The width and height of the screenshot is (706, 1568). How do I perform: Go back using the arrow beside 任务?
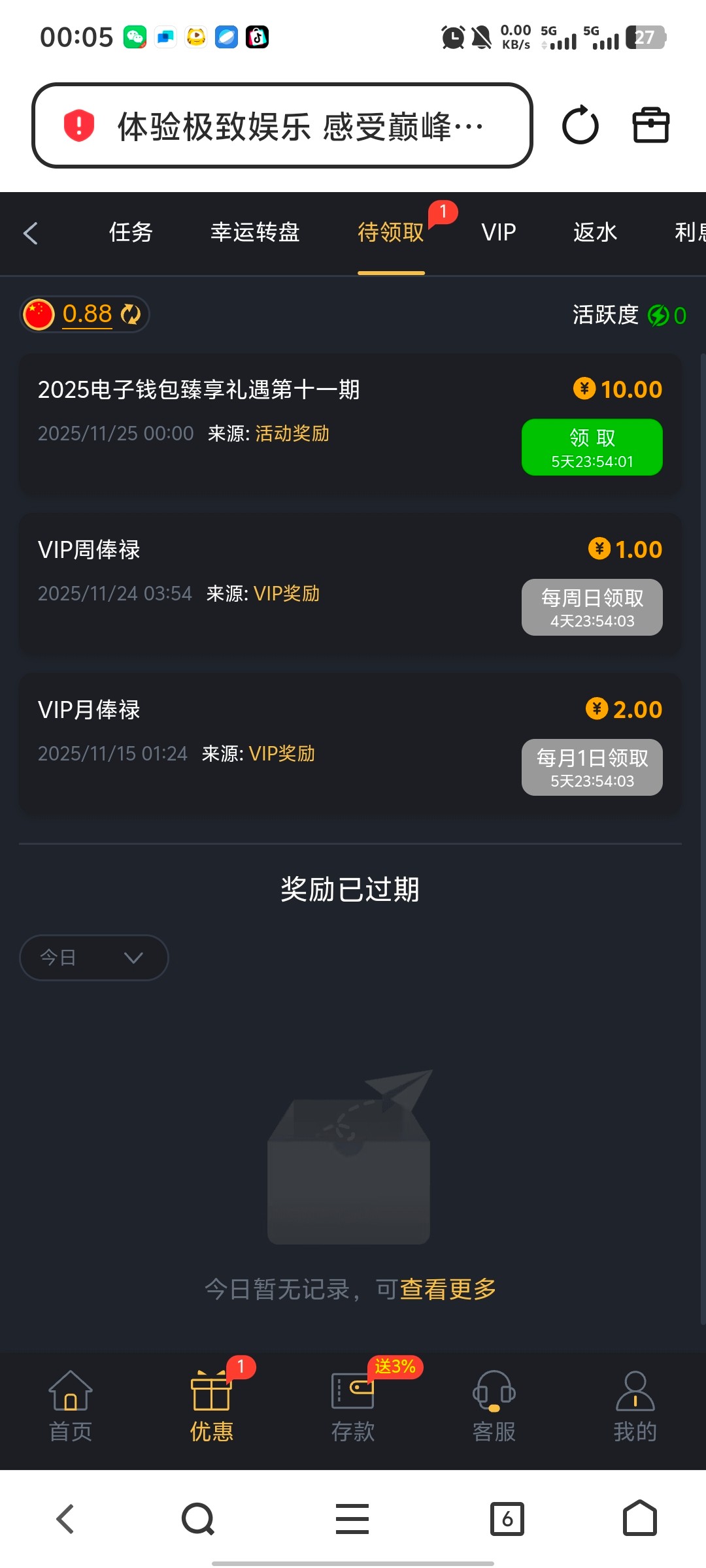(x=31, y=233)
